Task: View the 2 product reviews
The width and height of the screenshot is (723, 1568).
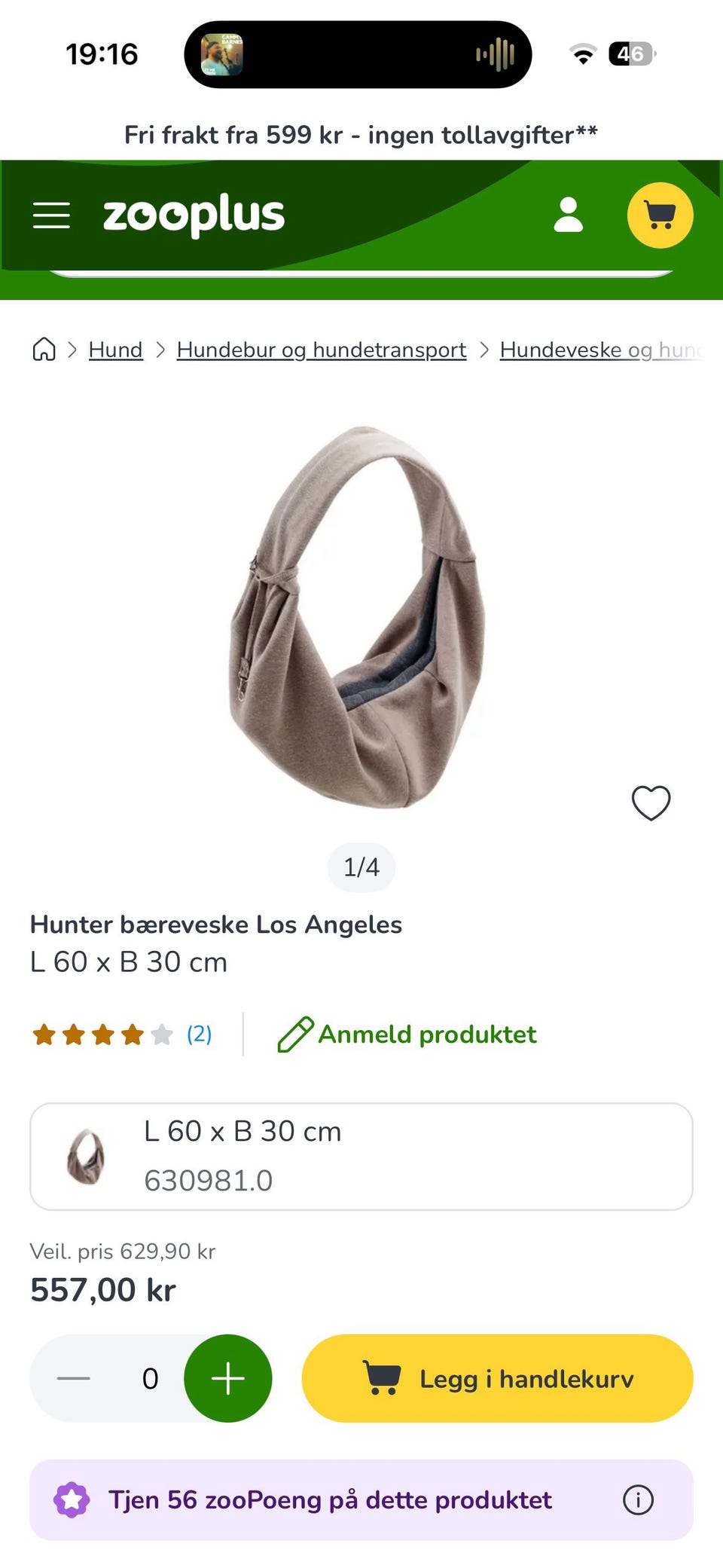Action: tap(199, 1034)
